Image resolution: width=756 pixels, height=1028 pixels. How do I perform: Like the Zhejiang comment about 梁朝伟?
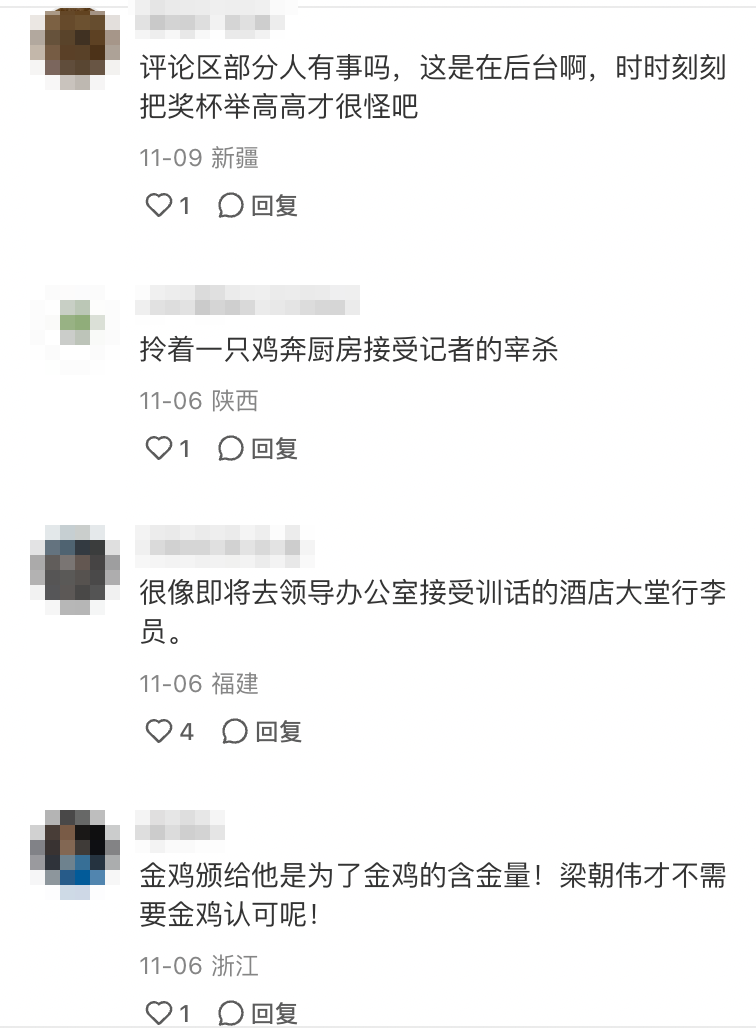(x=160, y=1012)
